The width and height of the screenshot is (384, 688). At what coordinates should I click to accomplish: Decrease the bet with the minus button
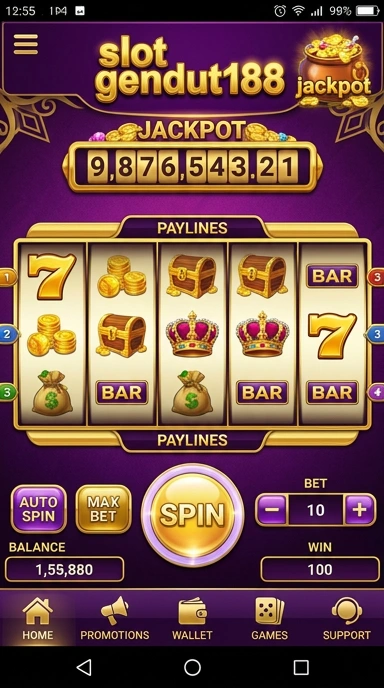[x=272, y=510]
